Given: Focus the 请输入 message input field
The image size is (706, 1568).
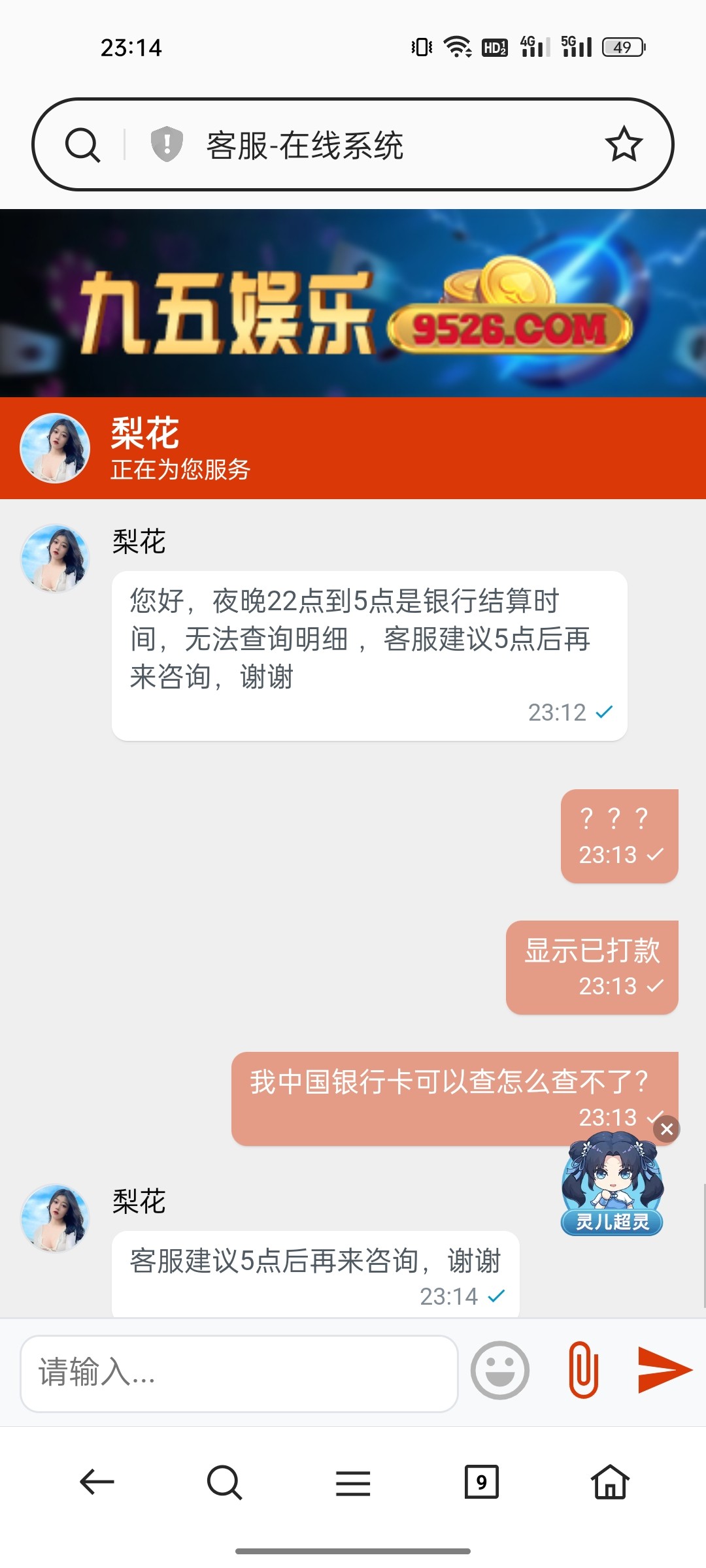Looking at the screenshot, I should (x=239, y=1371).
